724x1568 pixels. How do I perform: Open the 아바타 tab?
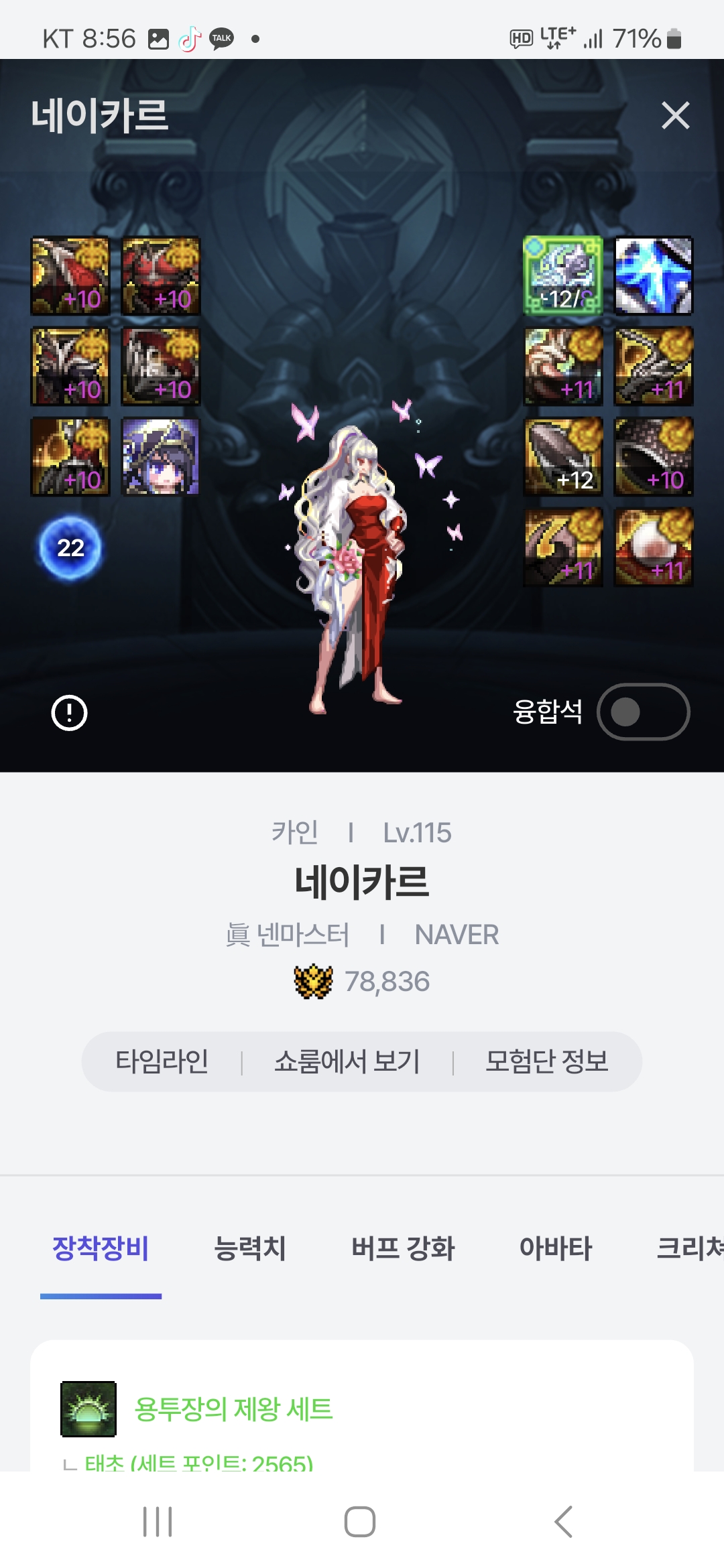click(556, 1248)
